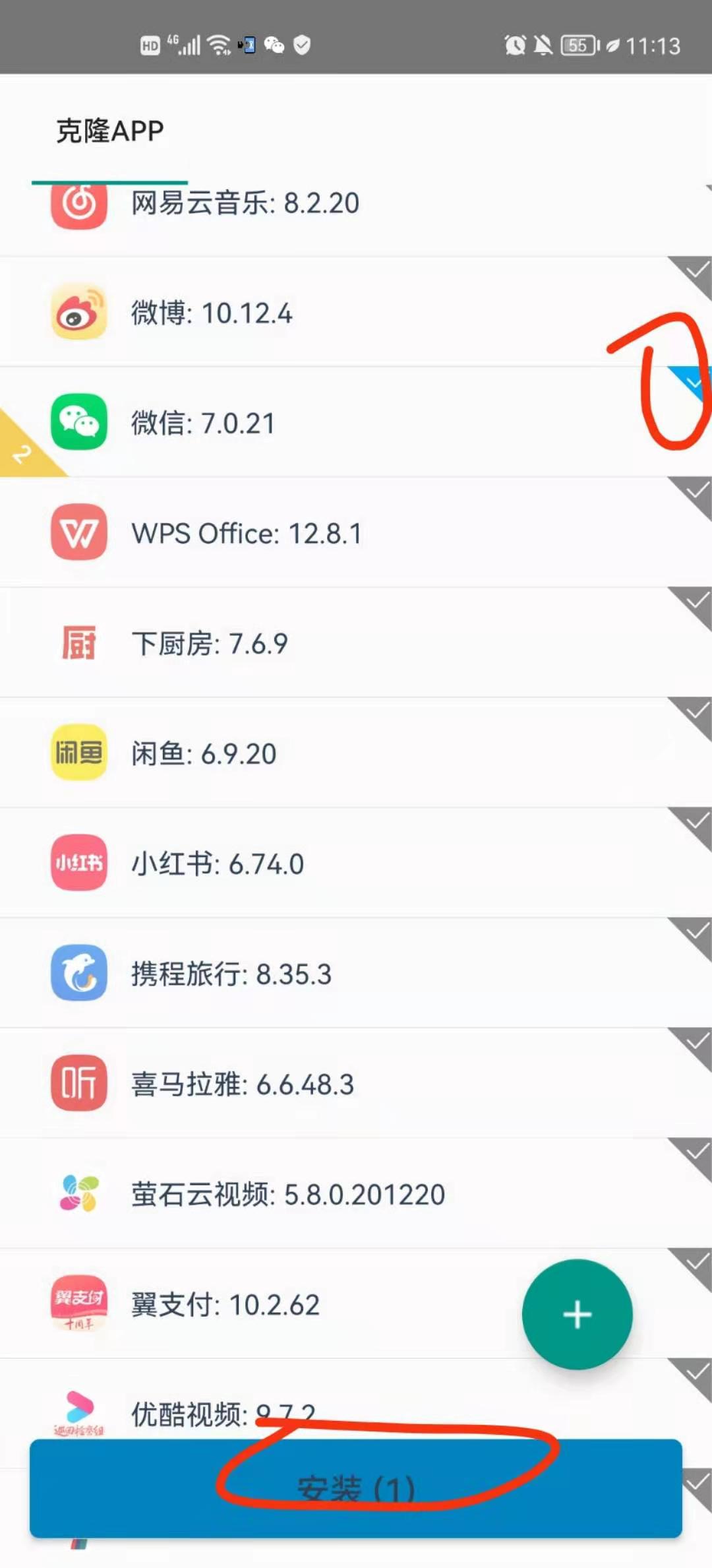Install the selected app with 安装 (1)

point(356,1488)
